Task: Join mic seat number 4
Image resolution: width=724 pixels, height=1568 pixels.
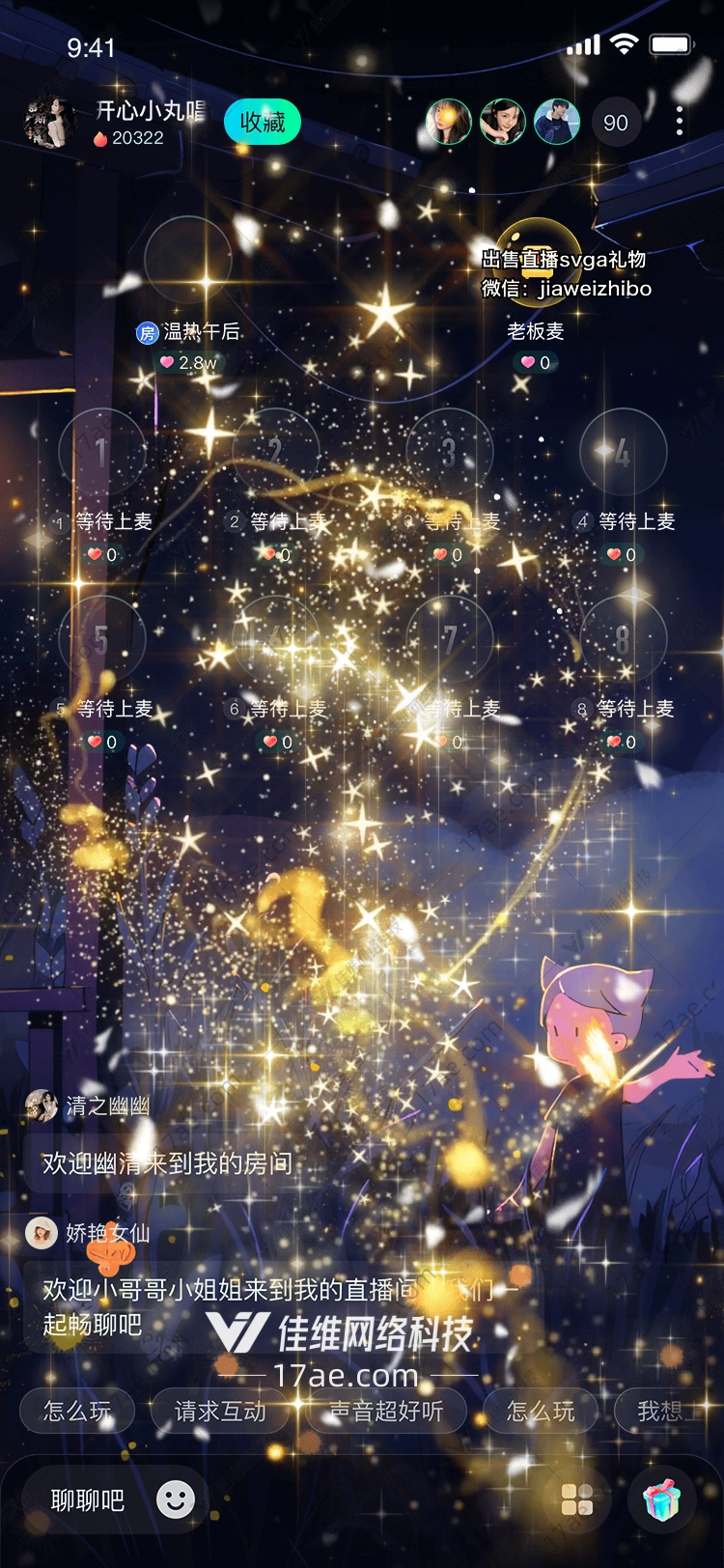Action: [623, 451]
